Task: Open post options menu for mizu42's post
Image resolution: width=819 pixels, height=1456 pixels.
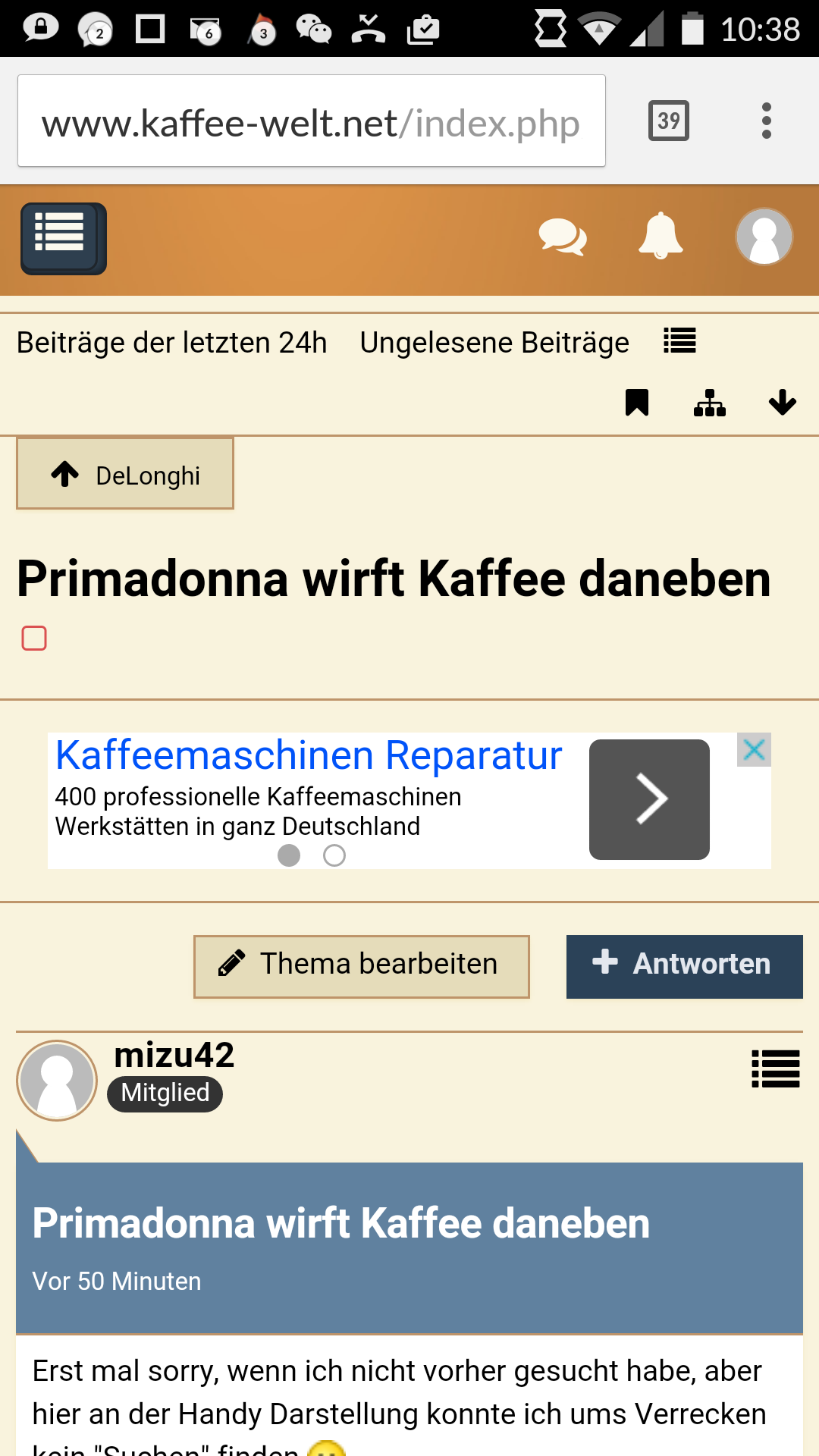Action: (775, 1068)
